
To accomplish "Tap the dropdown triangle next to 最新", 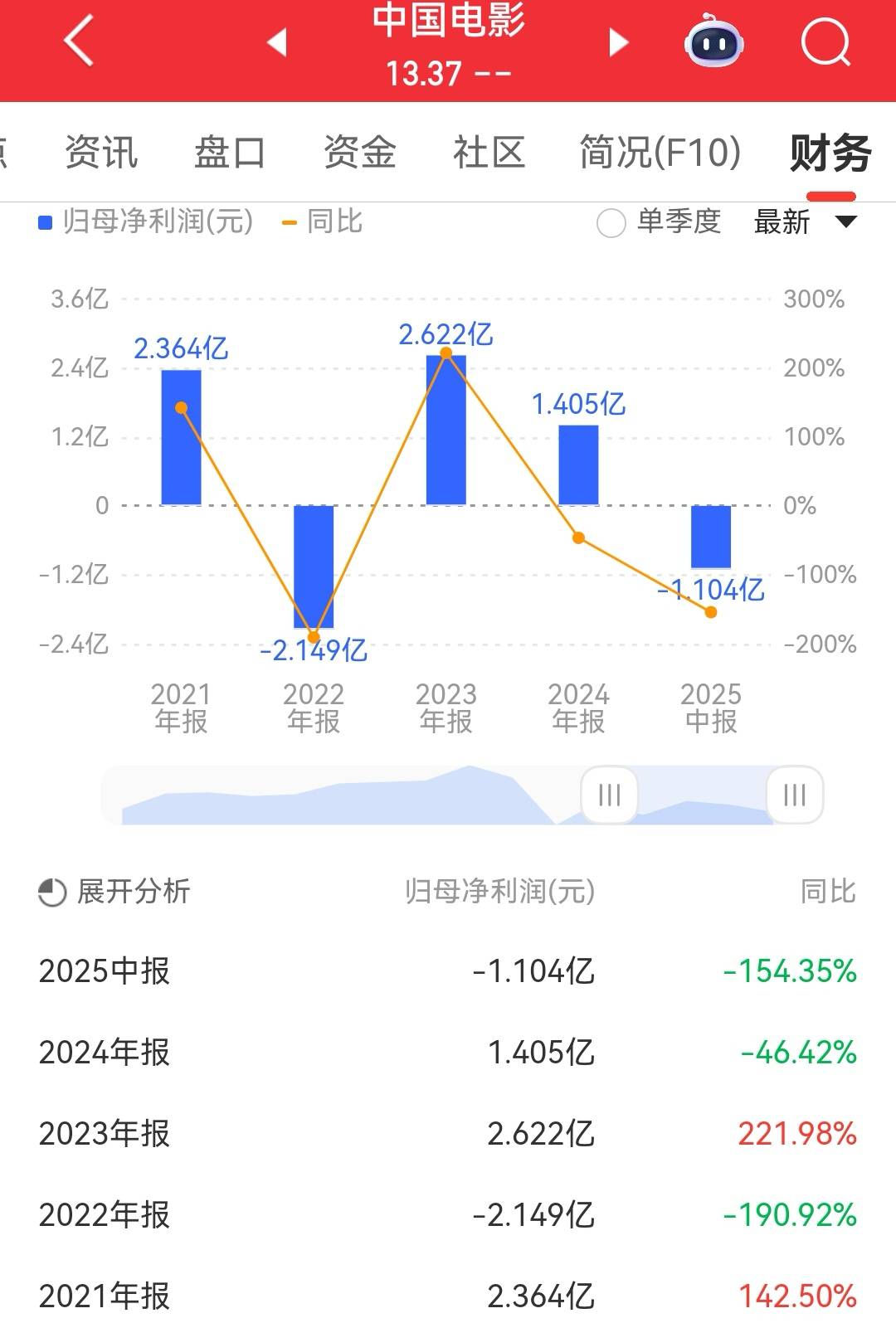I will (x=844, y=221).
